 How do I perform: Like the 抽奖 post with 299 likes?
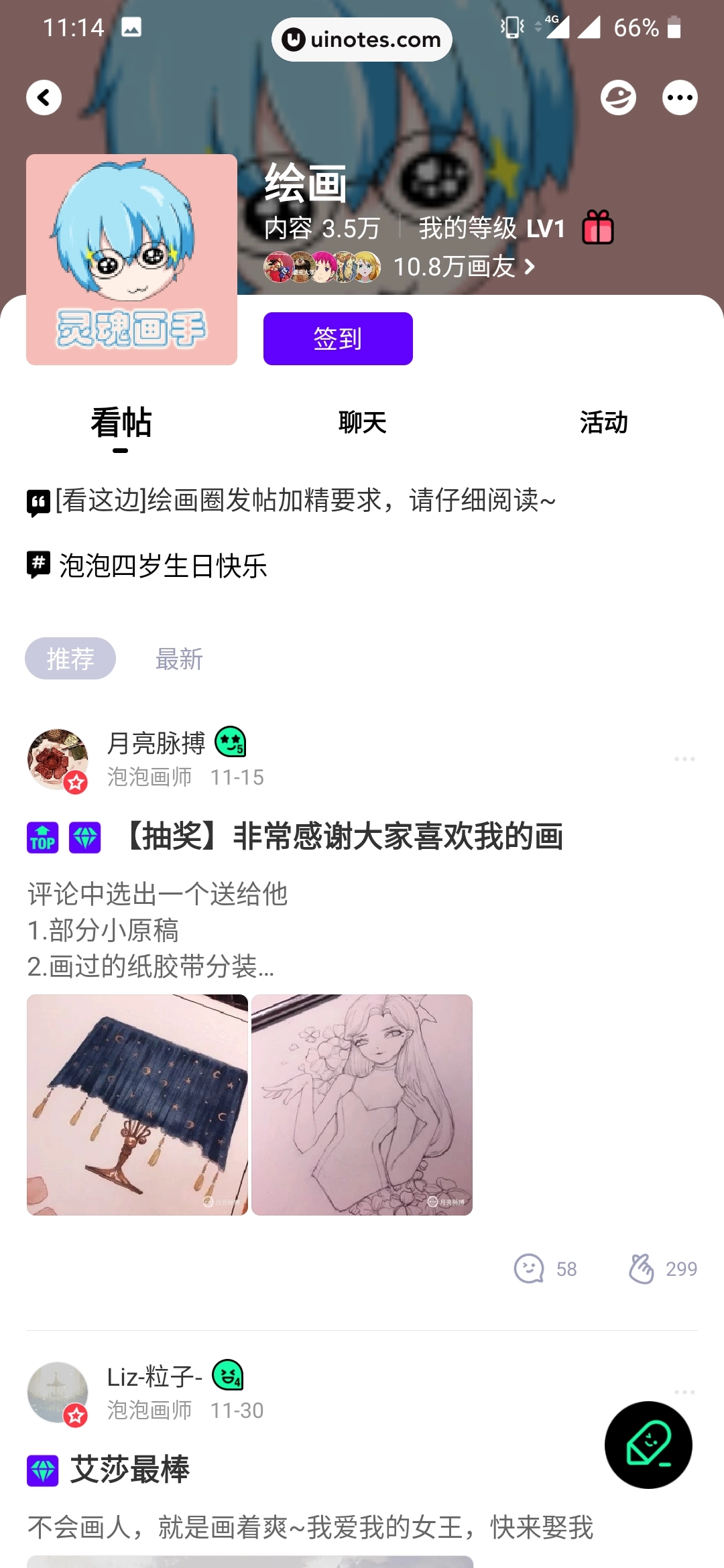(x=662, y=1268)
